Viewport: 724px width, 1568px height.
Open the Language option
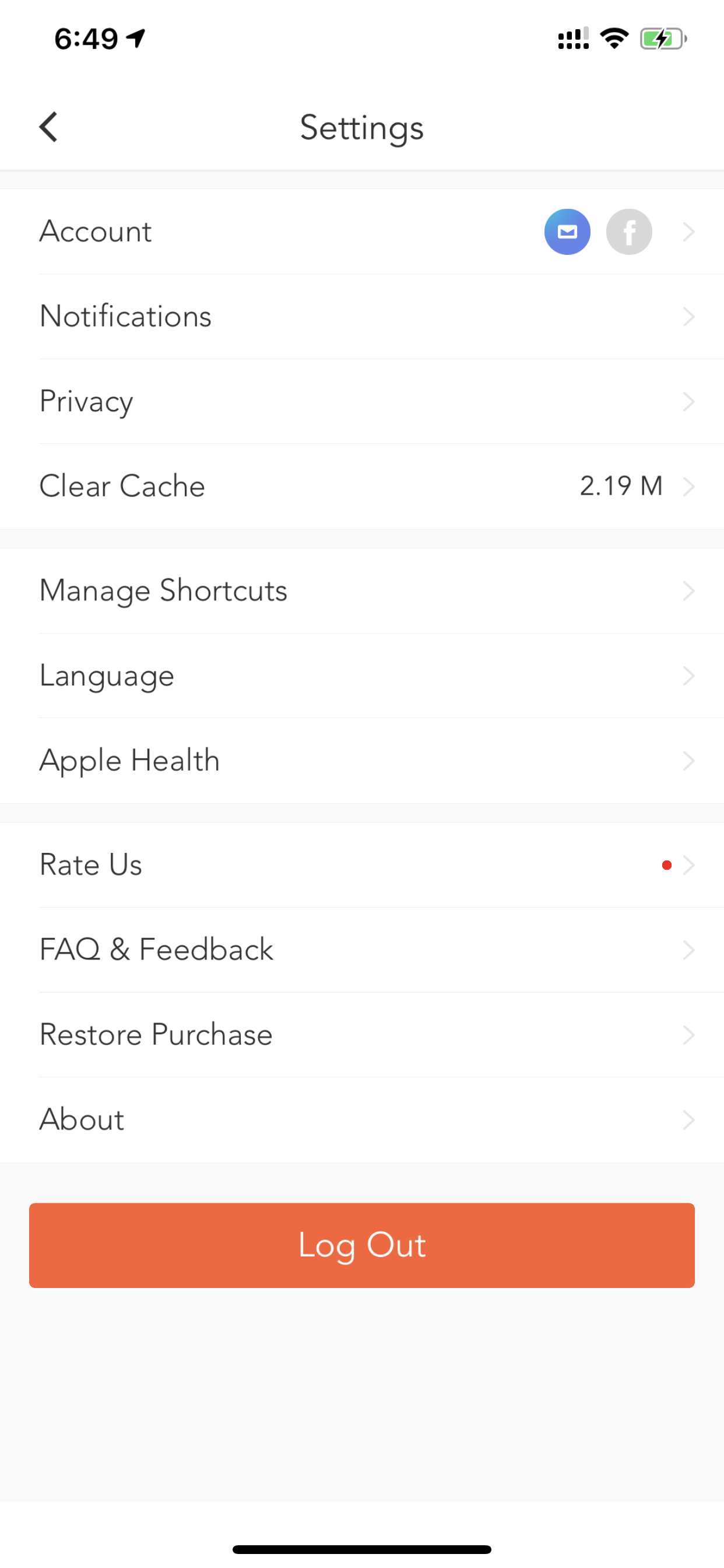click(362, 675)
